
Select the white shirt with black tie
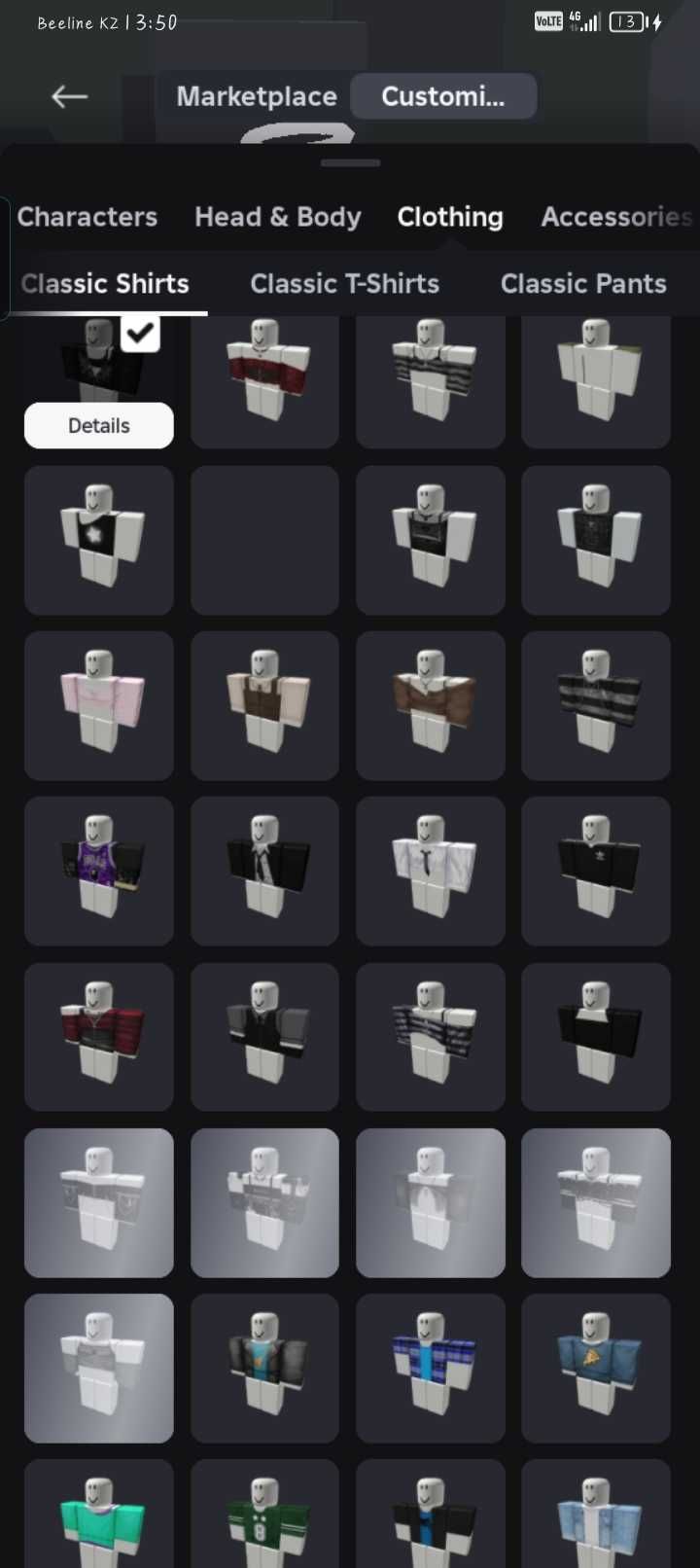430,871
